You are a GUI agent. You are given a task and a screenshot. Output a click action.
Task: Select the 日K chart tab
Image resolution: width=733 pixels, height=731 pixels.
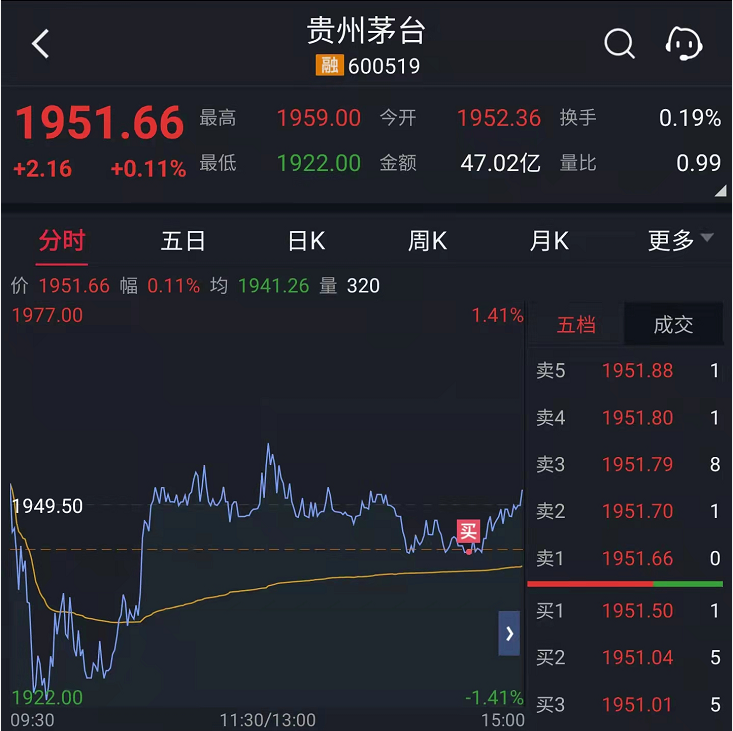[x=306, y=241]
